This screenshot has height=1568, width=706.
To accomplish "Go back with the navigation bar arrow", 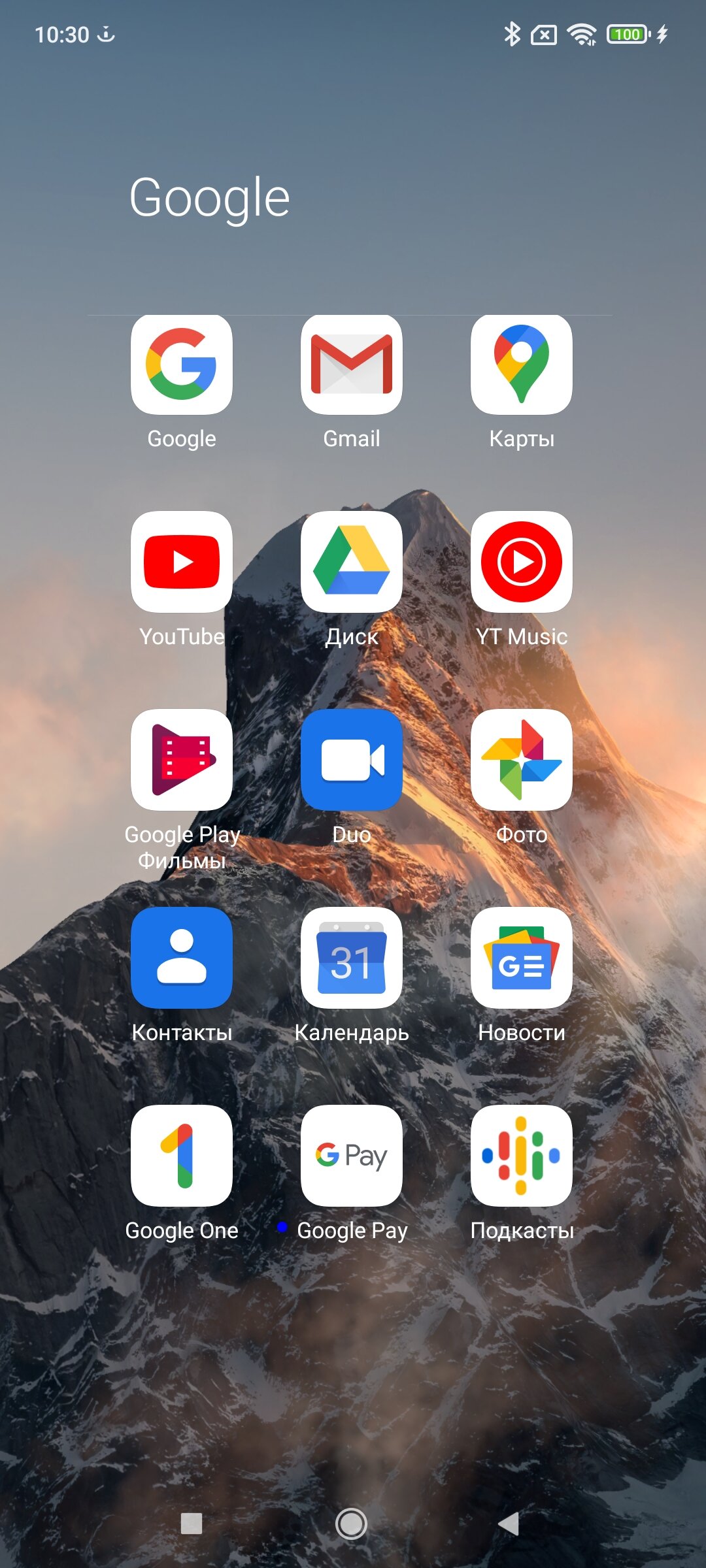I will click(x=509, y=1524).
